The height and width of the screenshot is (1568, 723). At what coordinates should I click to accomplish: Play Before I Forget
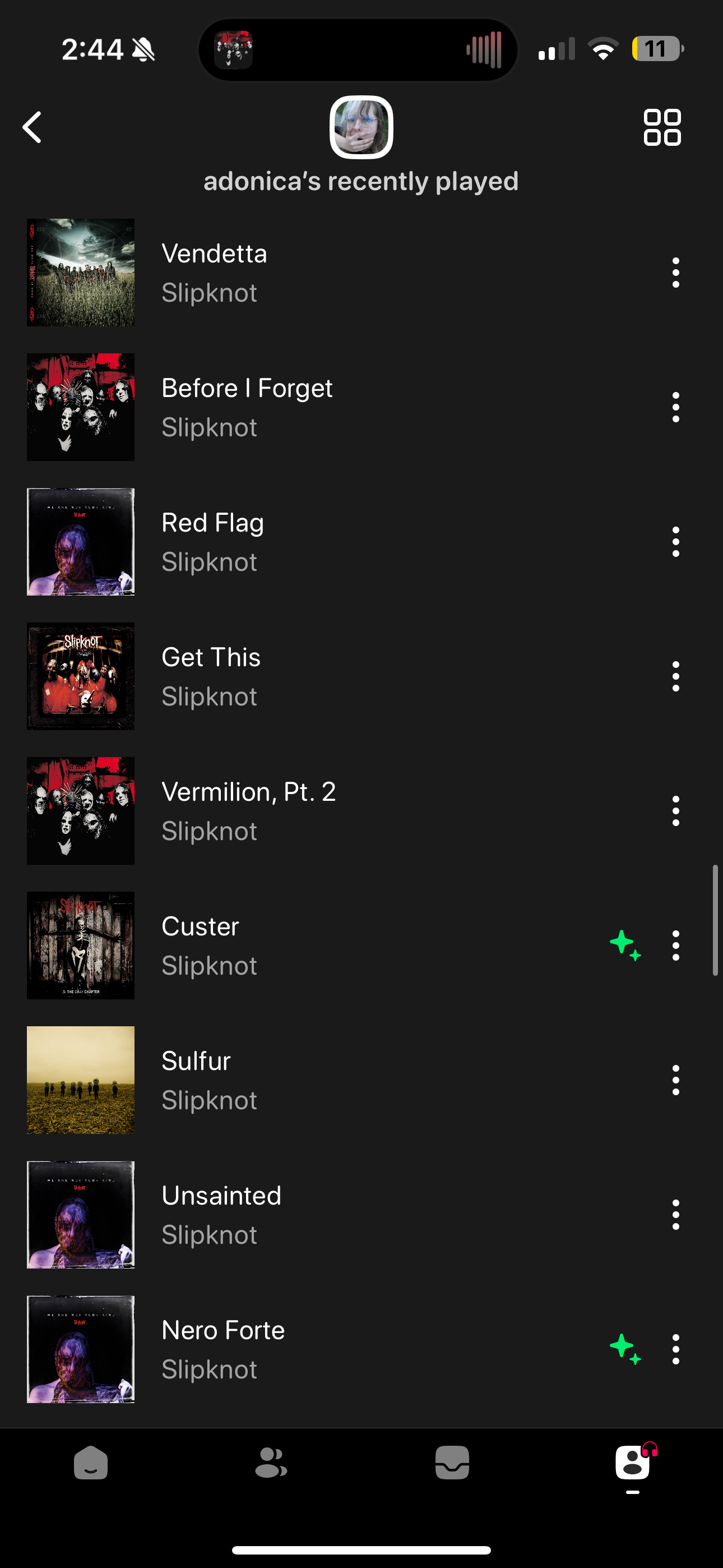[247, 407]
